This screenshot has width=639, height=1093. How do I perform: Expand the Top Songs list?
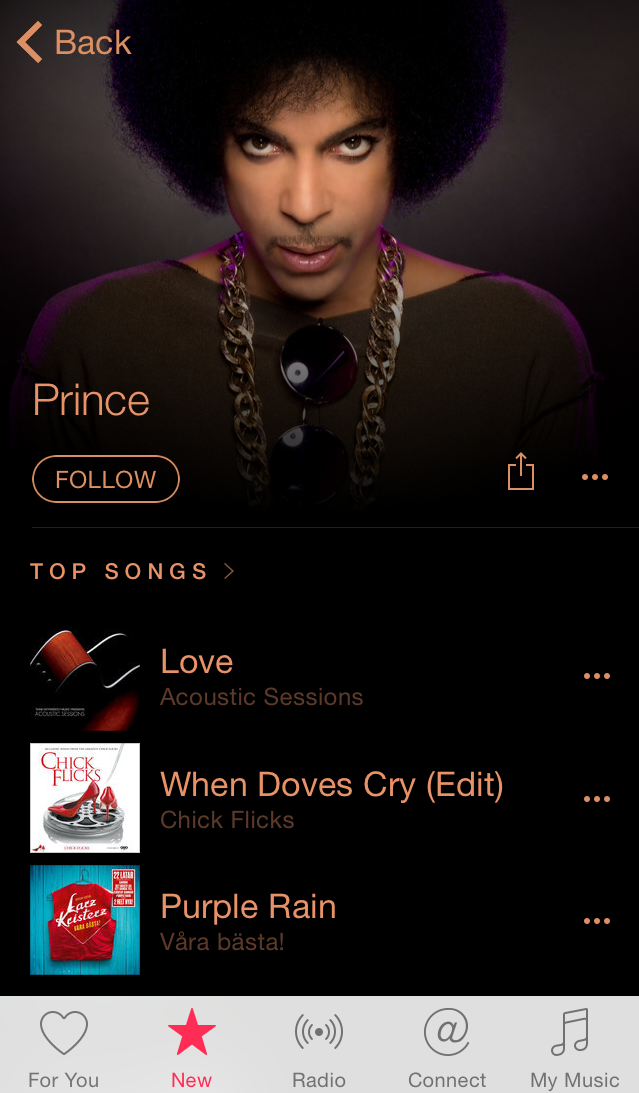133,571
